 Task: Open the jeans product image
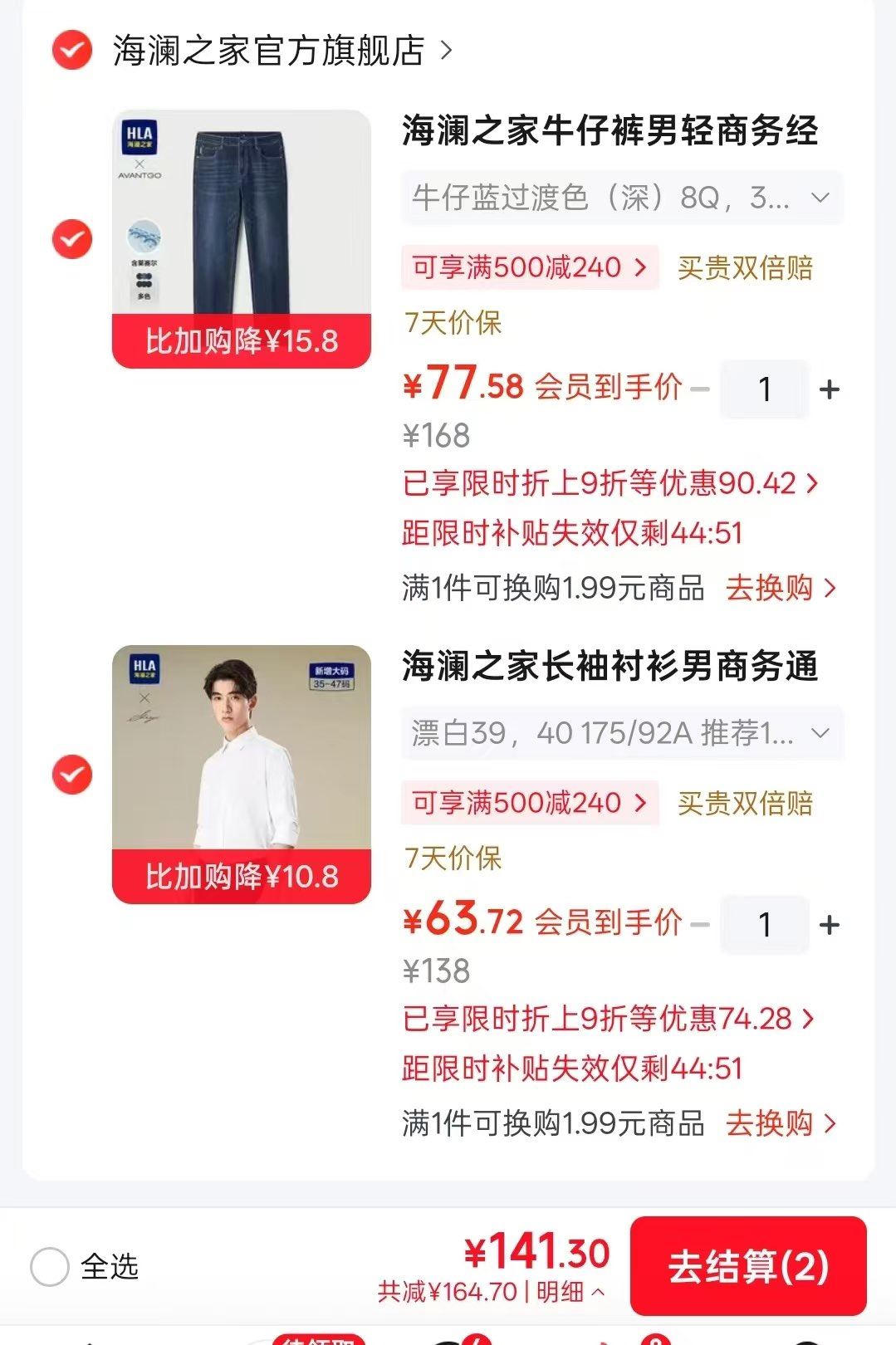[x=242, y=239]
